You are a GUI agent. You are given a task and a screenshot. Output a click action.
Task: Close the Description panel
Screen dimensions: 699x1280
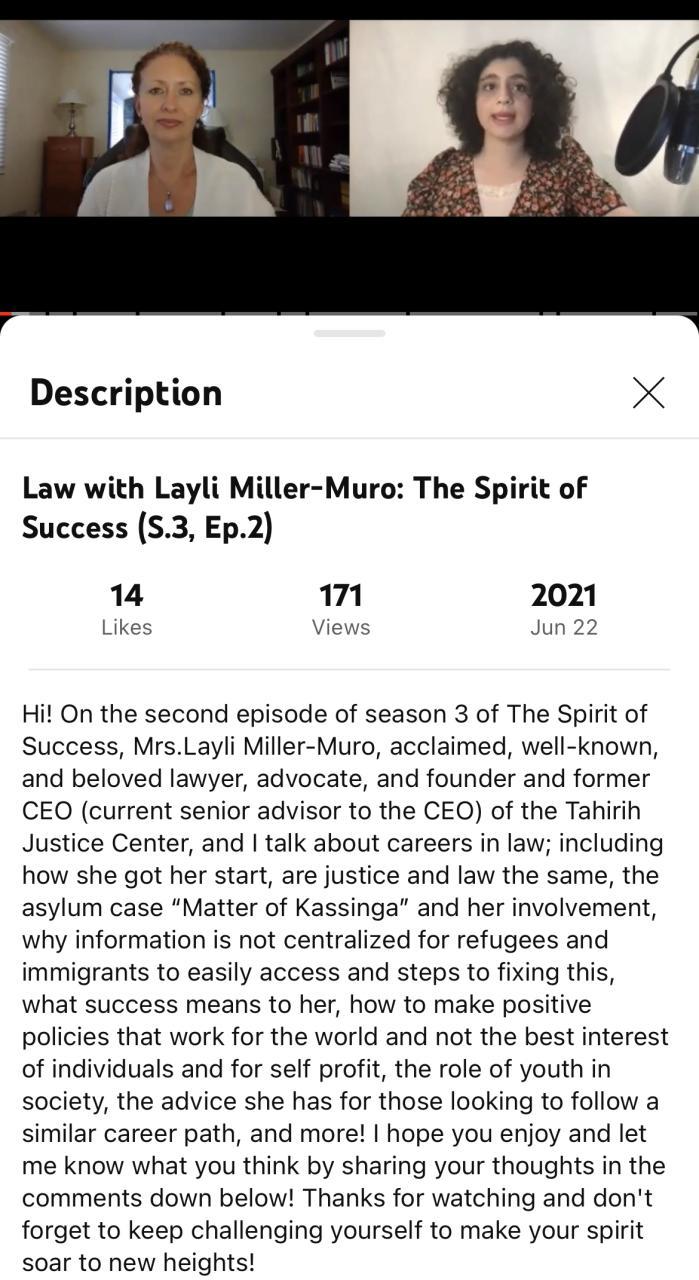click(x=648, y=393)
